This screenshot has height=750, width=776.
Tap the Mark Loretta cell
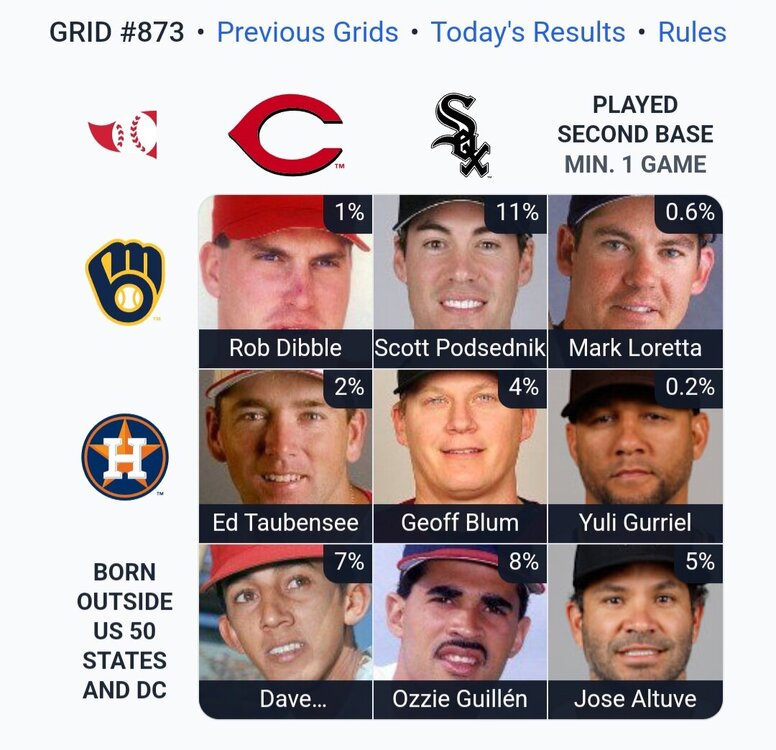coord(635,282)
